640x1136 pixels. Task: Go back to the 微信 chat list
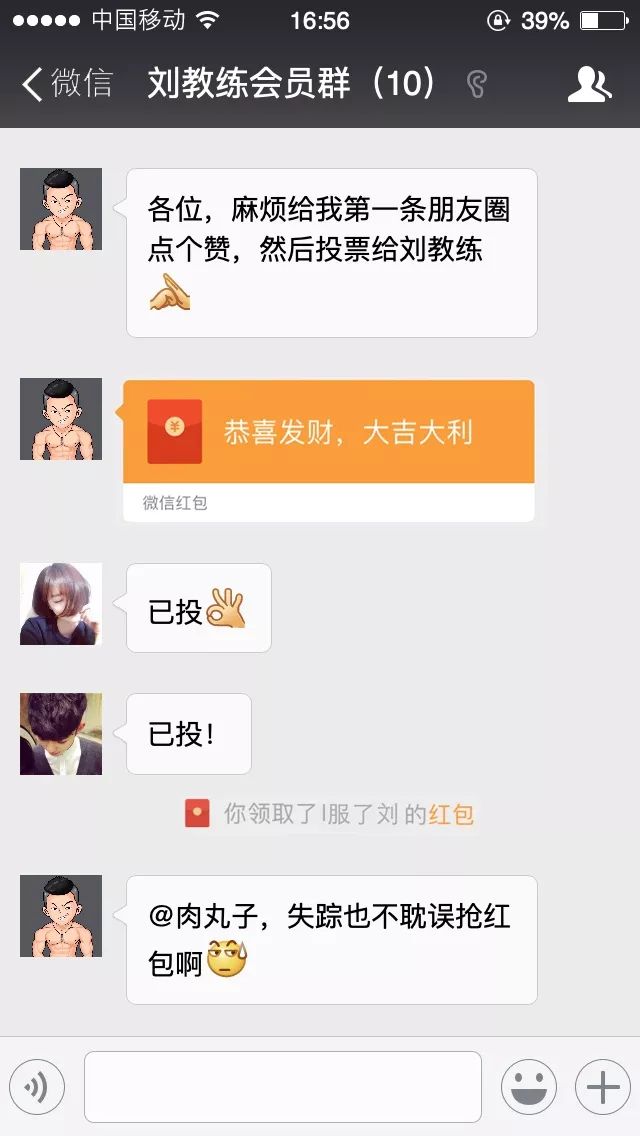point(66,84)
